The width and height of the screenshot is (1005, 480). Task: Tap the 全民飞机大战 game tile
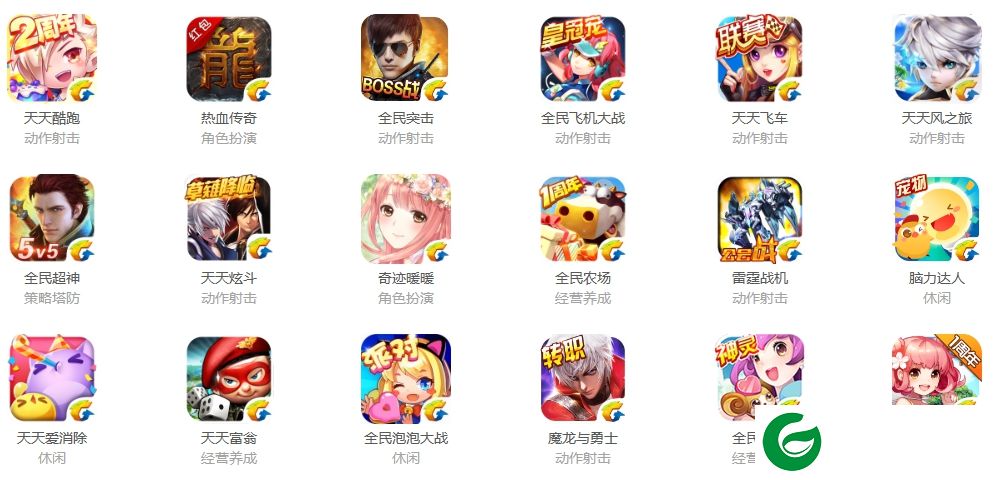click(583, 58)
